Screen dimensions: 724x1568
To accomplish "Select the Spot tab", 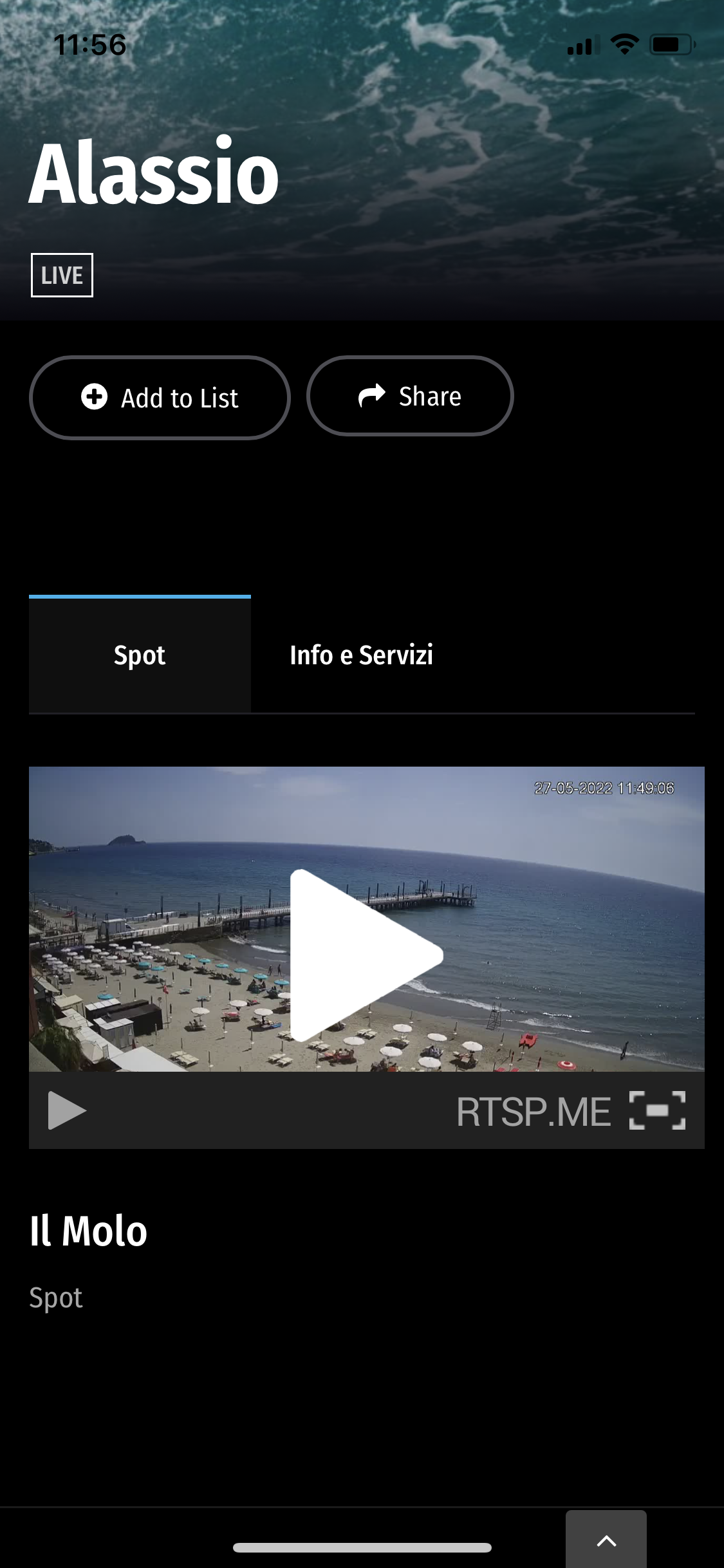I will coord(140,655).
